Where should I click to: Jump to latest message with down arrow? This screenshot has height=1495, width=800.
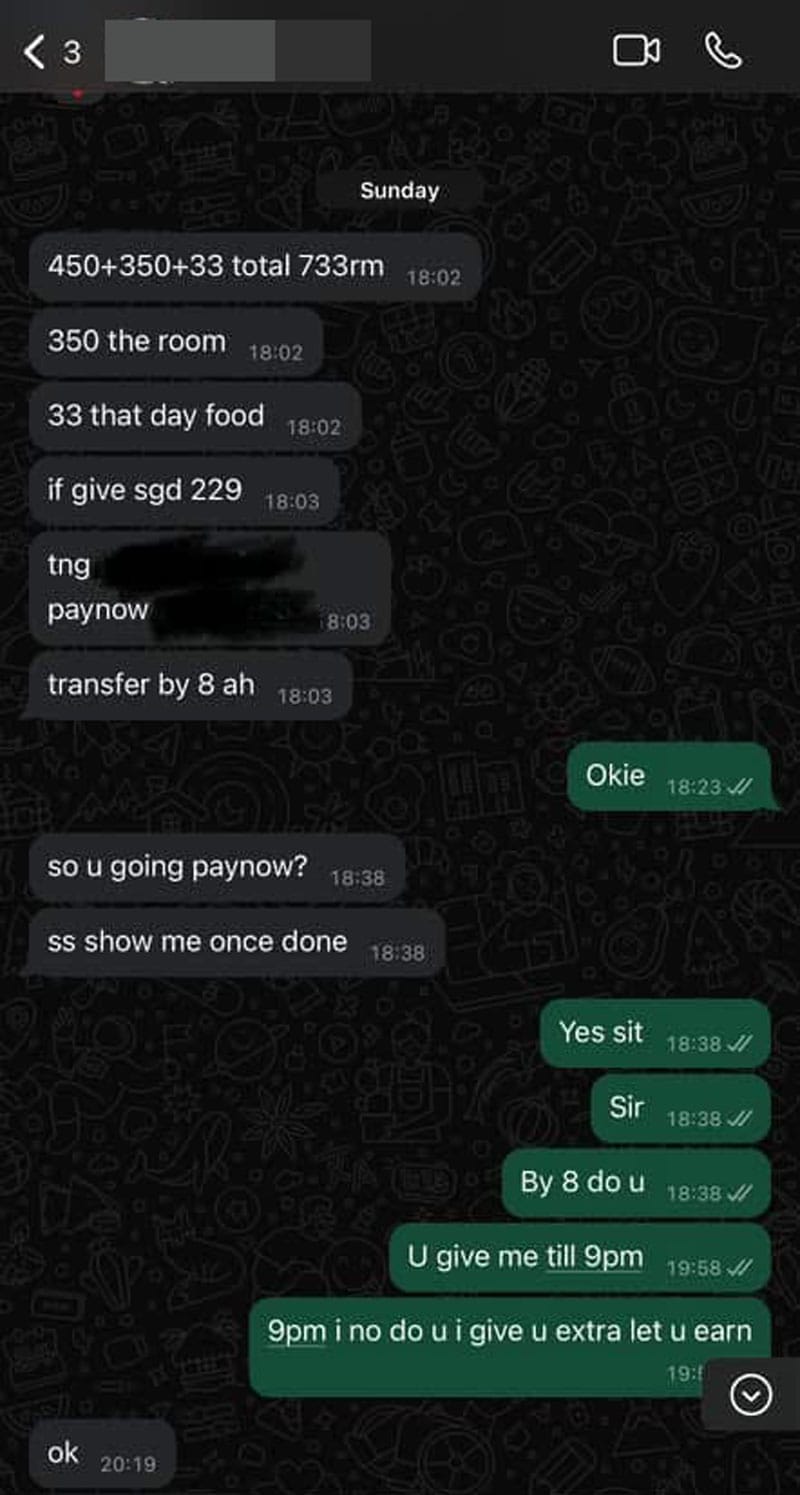coord(750,1395)
